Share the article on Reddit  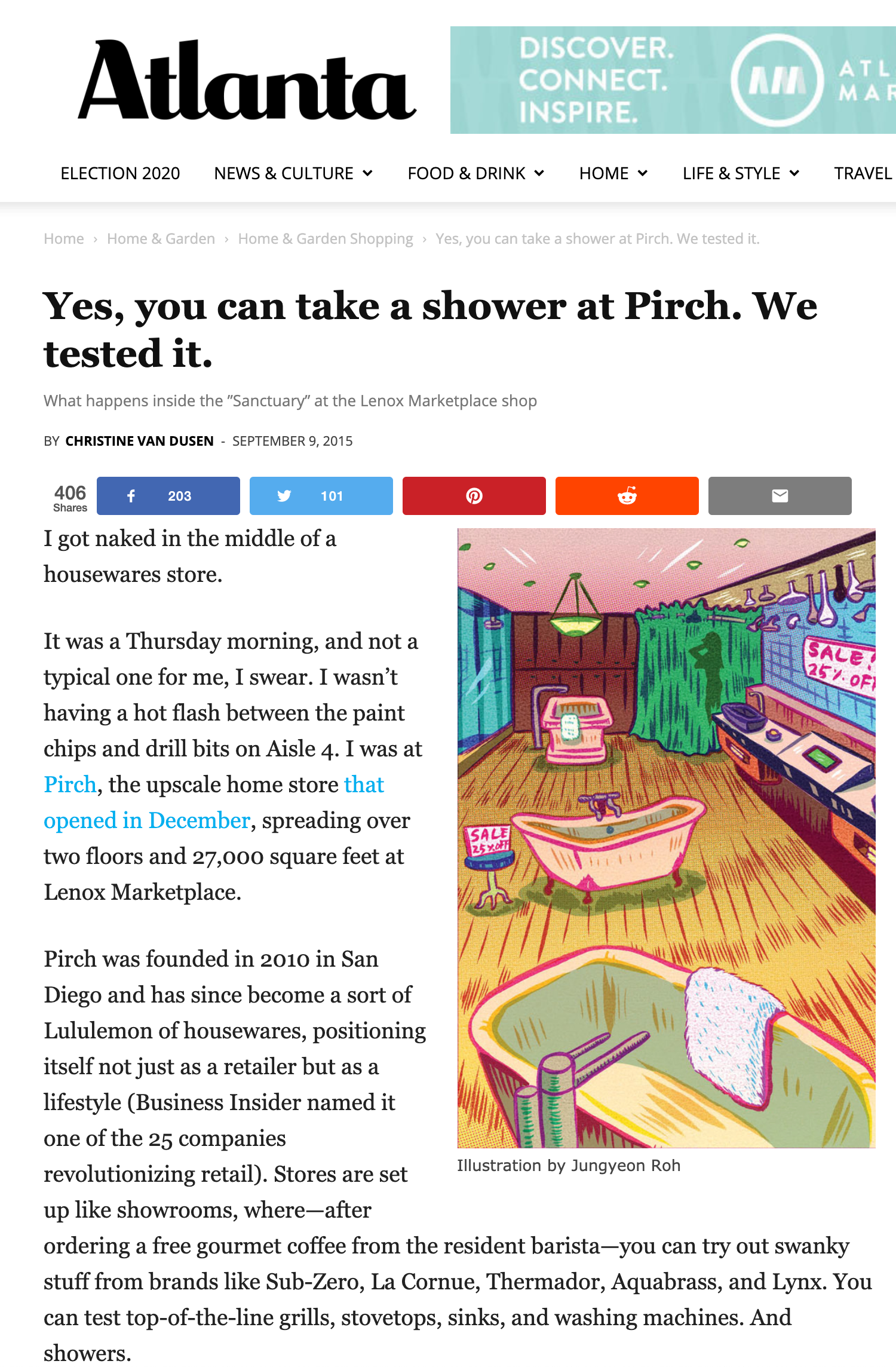[627, 496]
